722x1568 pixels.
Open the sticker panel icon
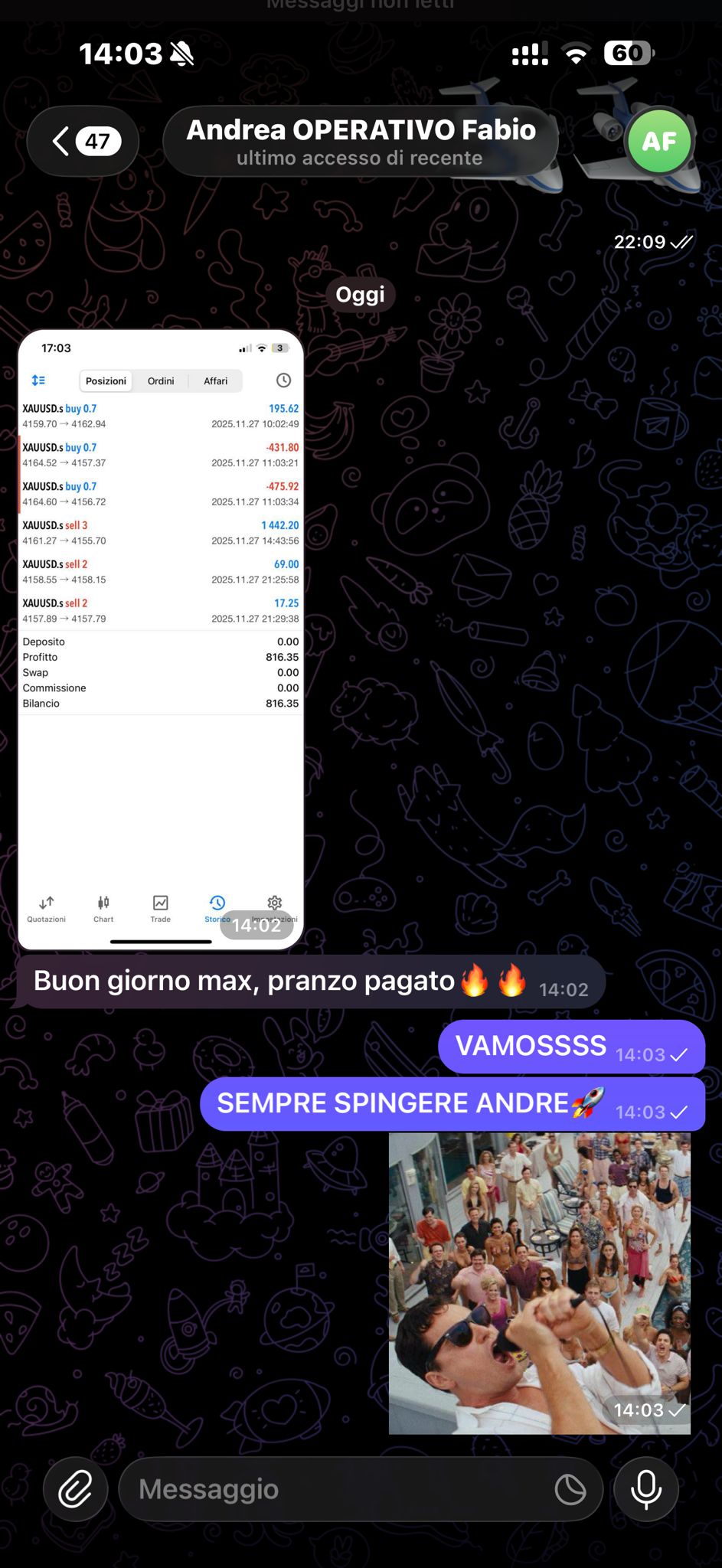[x=570, y=1489]
